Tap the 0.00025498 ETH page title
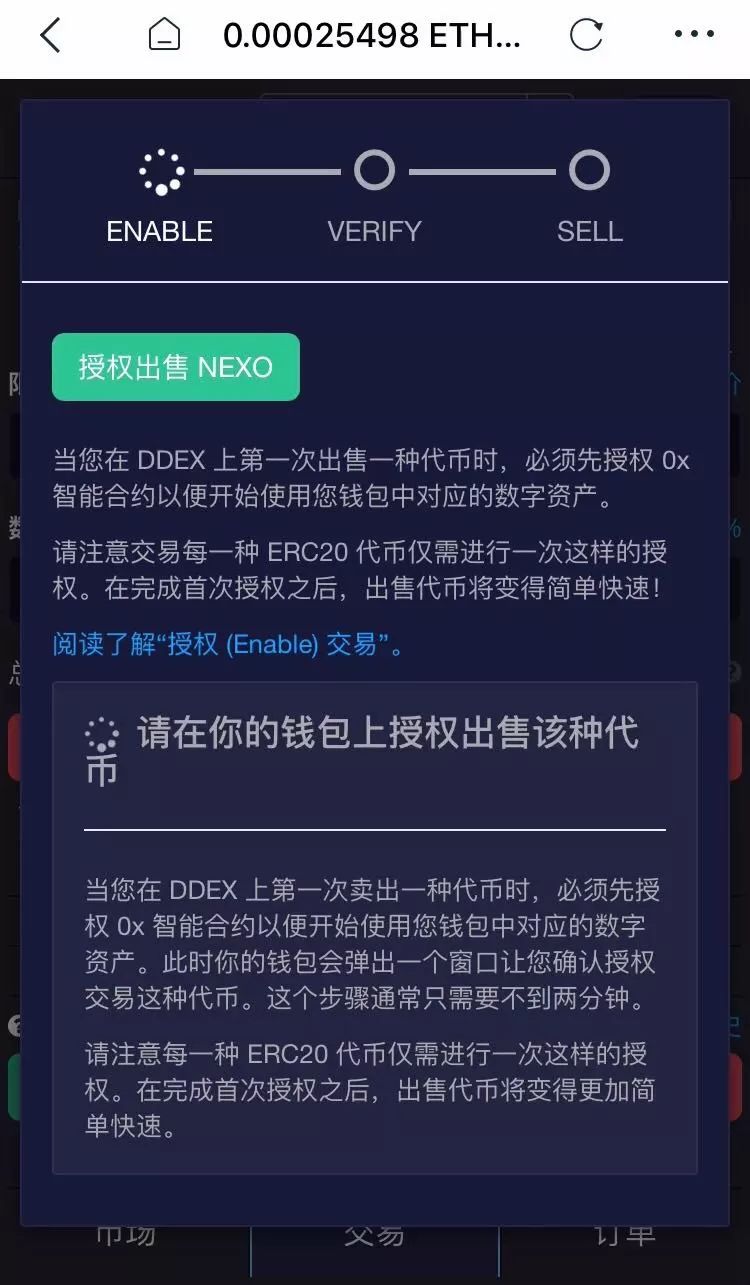 click(x=373, y=34)
